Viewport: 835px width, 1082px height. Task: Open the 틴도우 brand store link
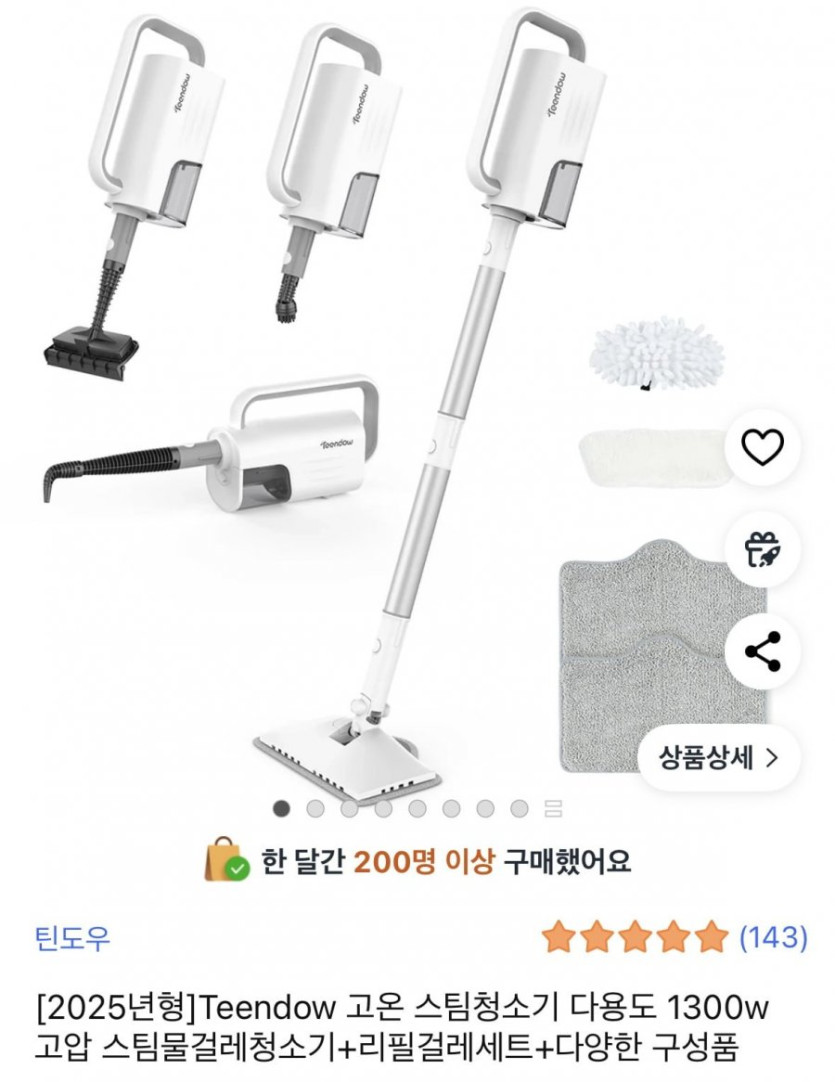tap(72, 938)
